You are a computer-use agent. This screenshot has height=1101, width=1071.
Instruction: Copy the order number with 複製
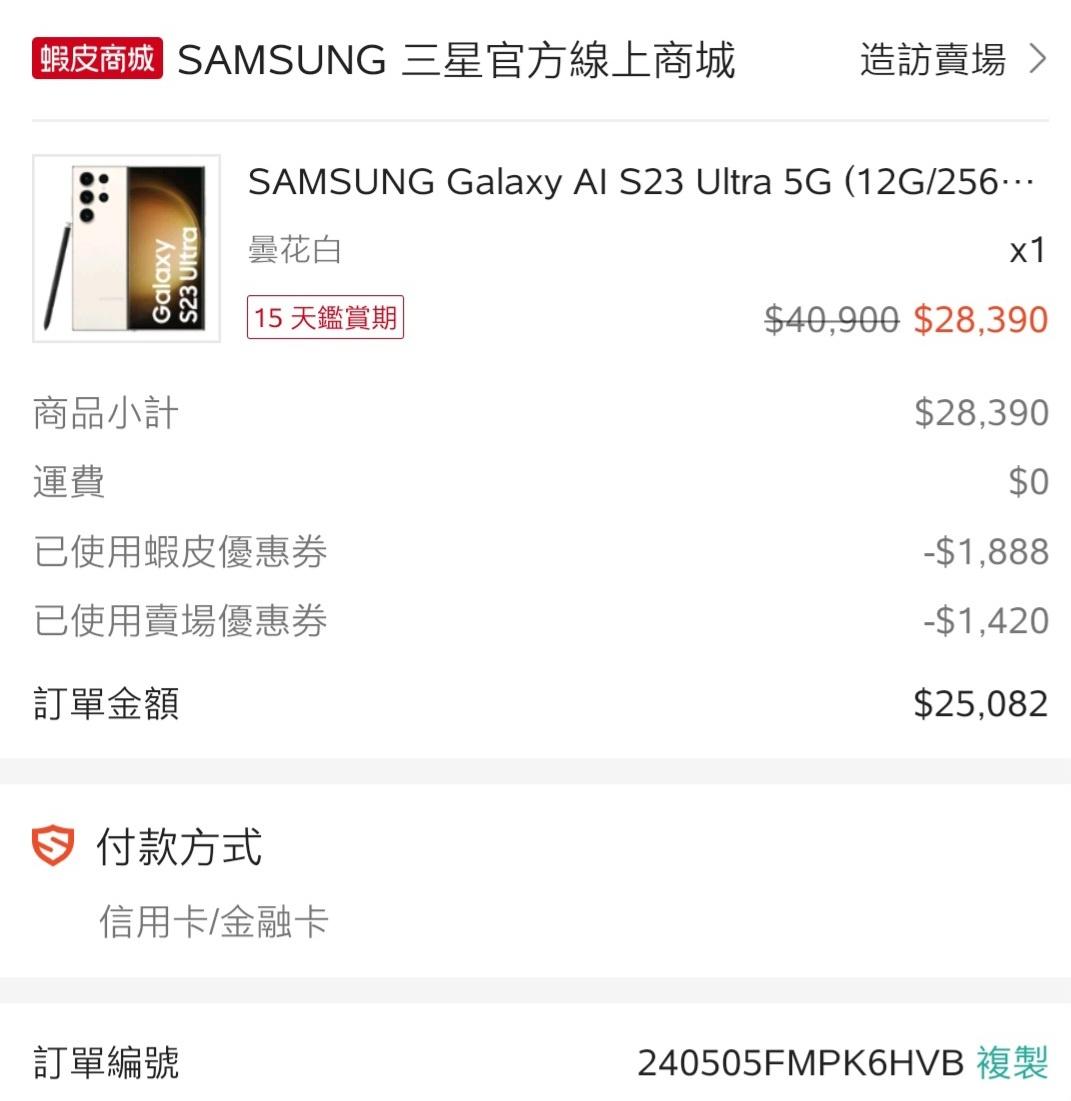click(x=1012, y=1062)
